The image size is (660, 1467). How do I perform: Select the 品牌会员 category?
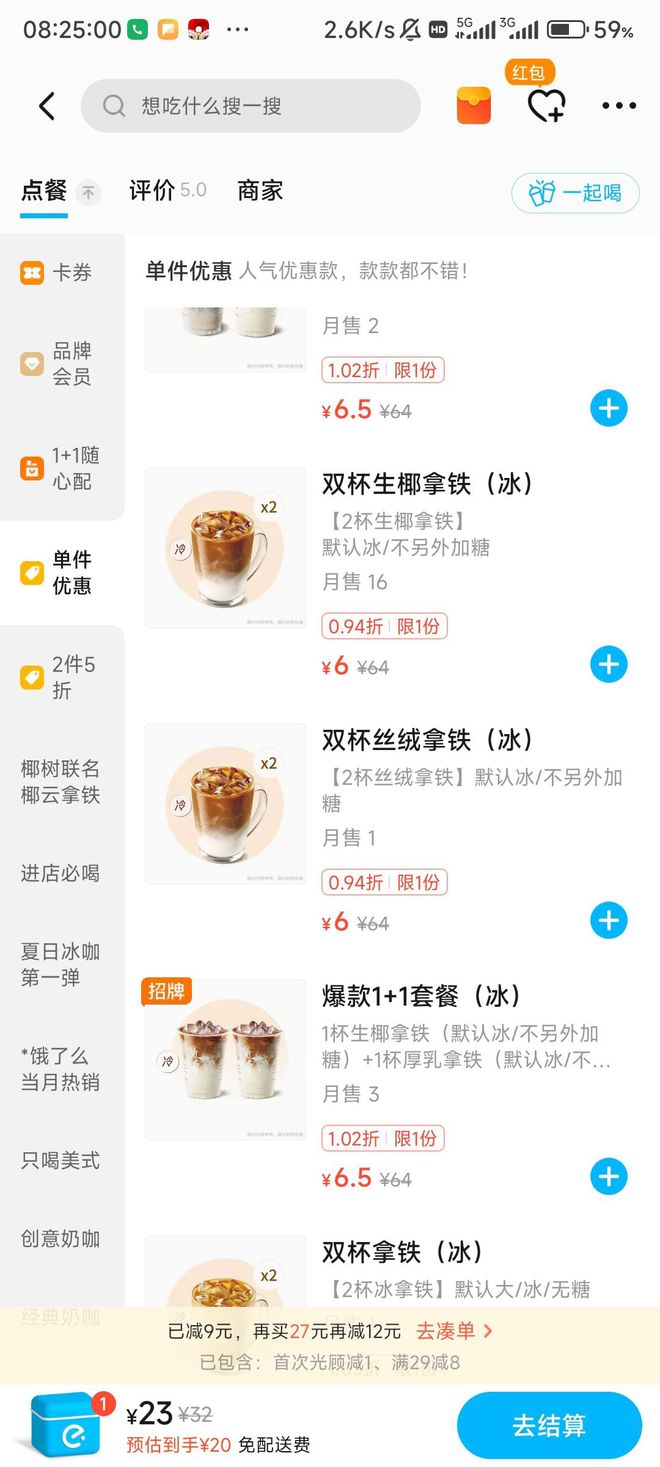click(x=61, y=364)
